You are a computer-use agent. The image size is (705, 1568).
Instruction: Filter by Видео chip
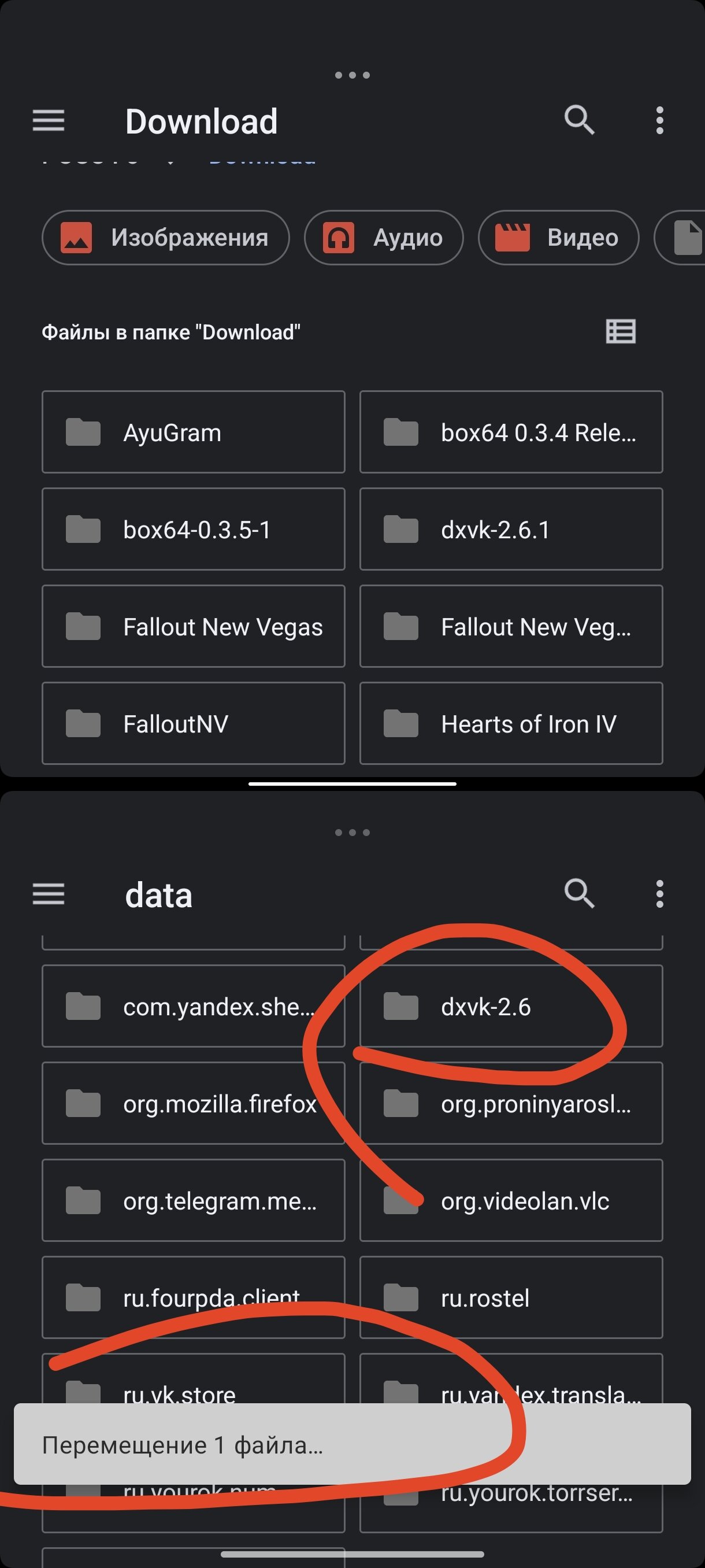tap(558, 238)
